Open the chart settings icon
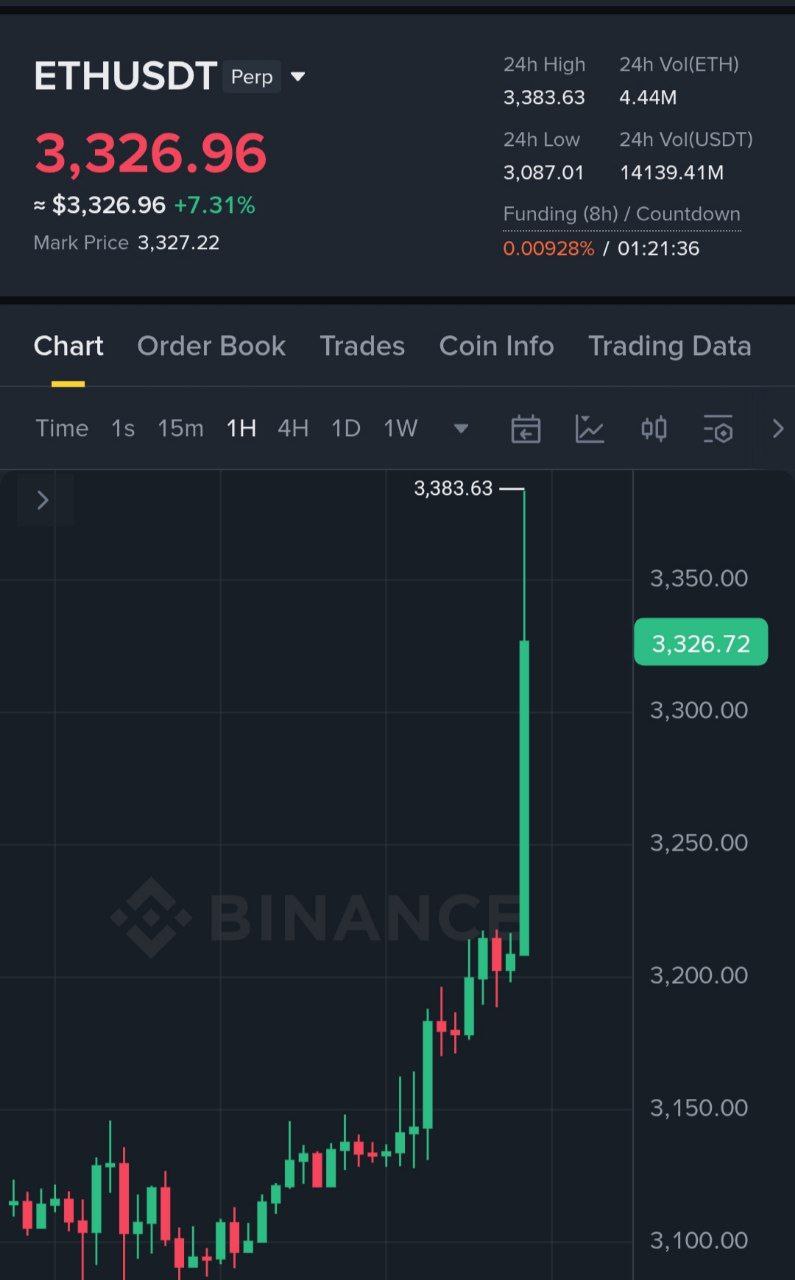Screen dimensions: 795x1280 (x=717, y=429)
